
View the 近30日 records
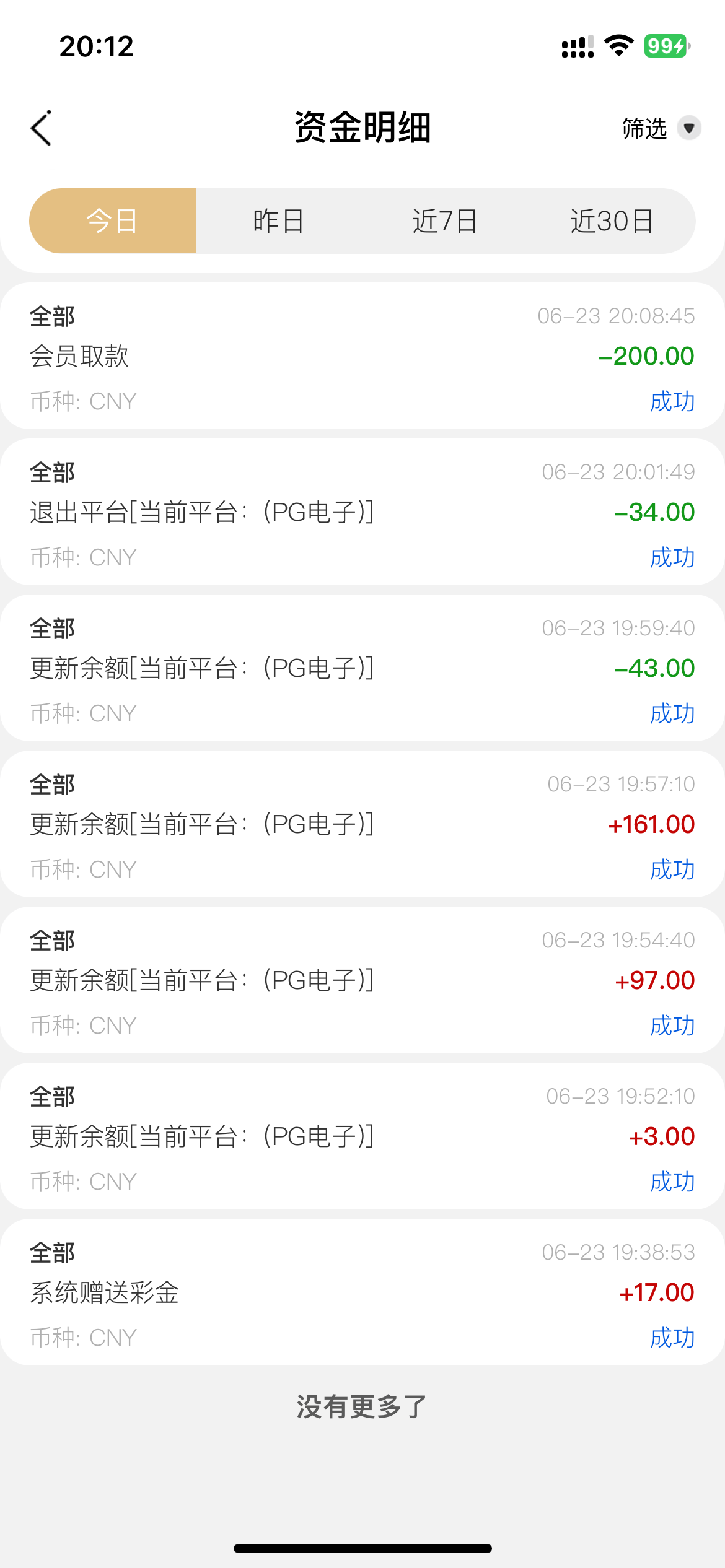pyautogui.click(x=612, y=221)
